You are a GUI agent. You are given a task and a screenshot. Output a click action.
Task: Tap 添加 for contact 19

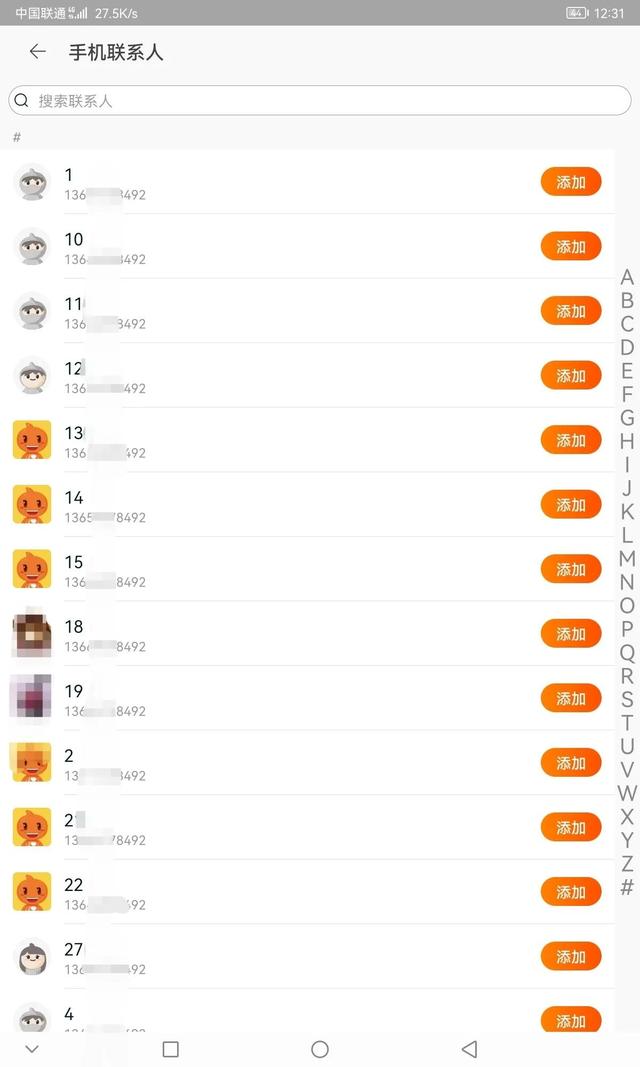click(571, 699)
